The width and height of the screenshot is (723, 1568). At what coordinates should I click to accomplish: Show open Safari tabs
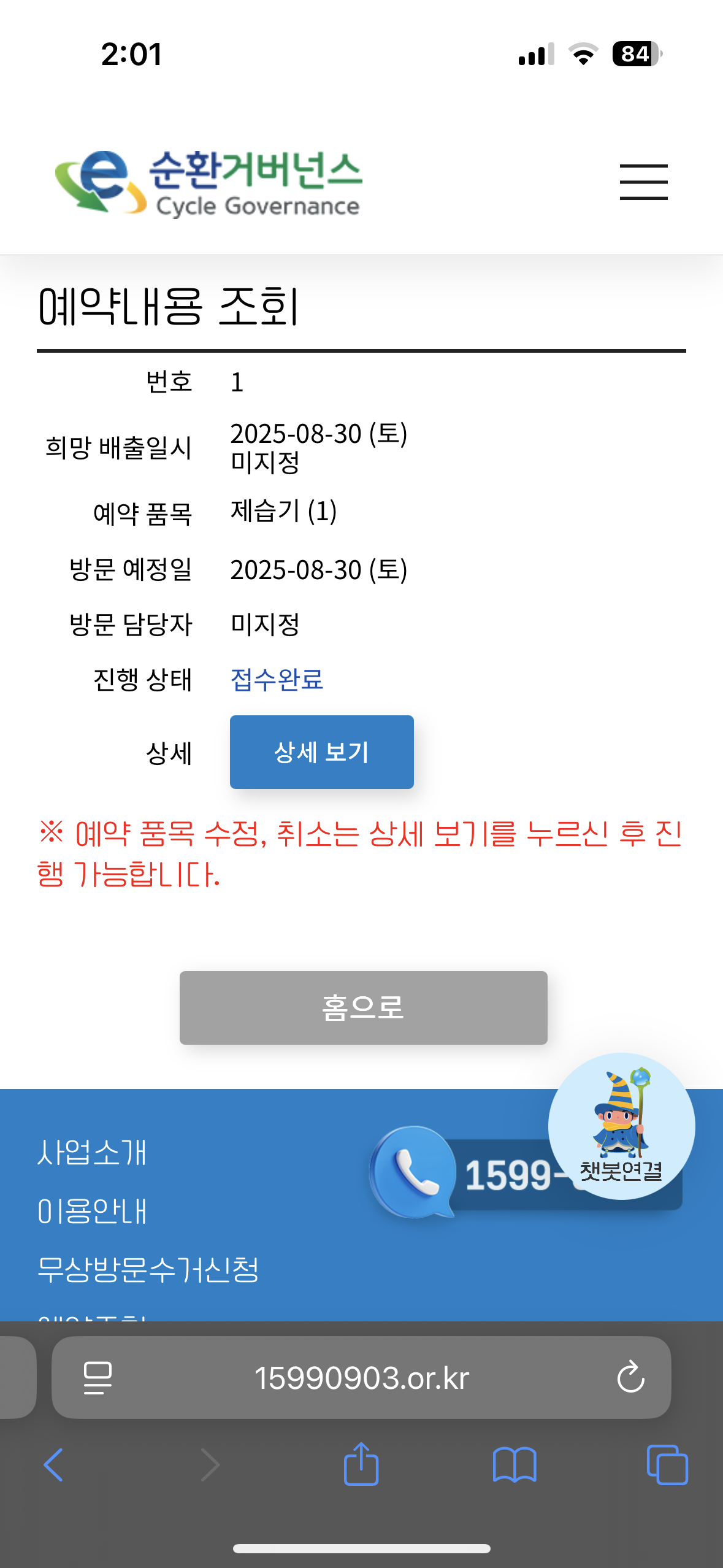(x=667, y=1465)
